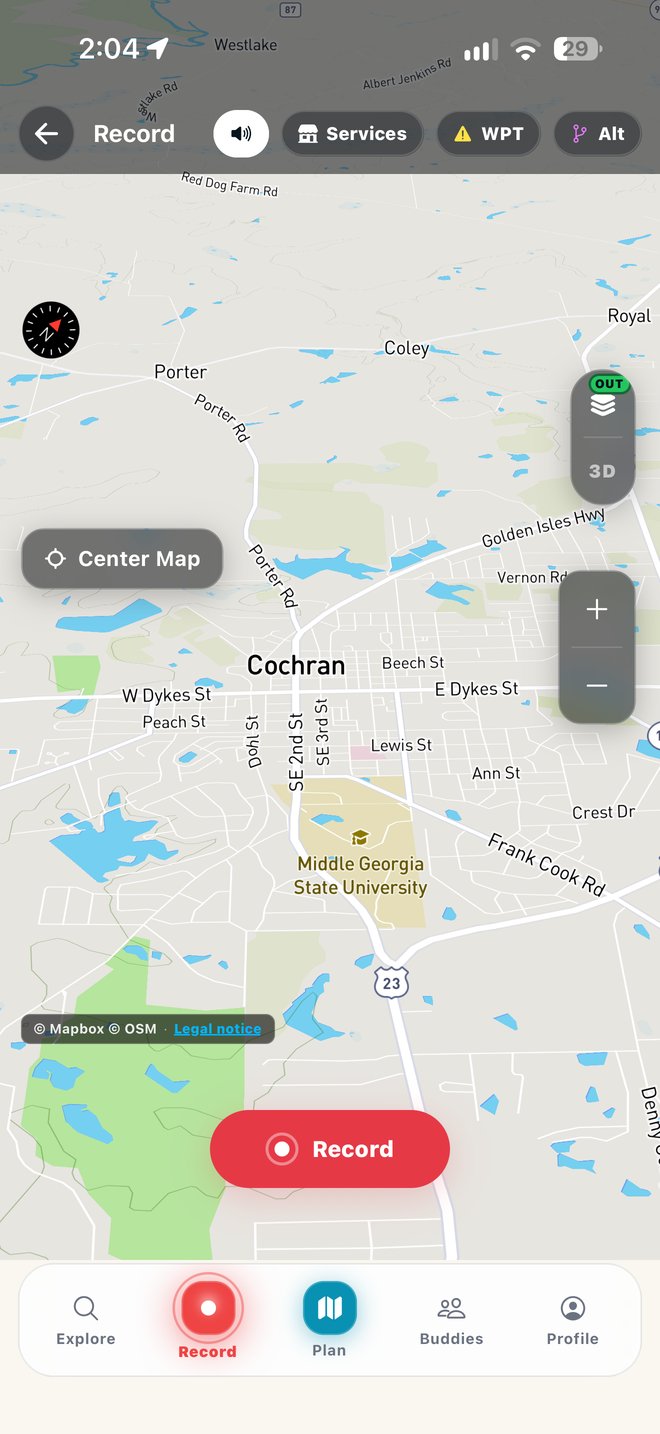Open the Plan tab
The image size is (660, 1434).
pos(330,1320)
